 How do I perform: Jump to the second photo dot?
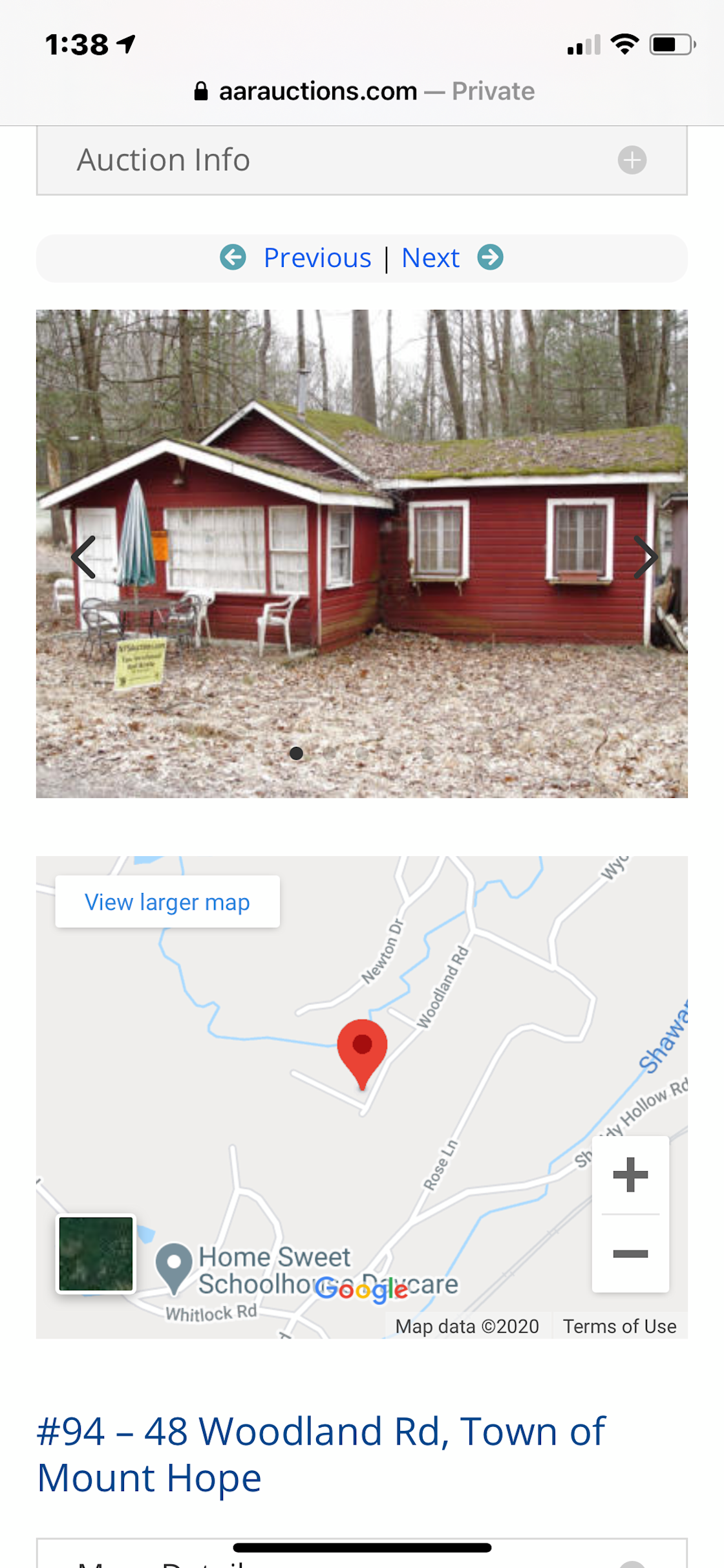tap(330, 753)
